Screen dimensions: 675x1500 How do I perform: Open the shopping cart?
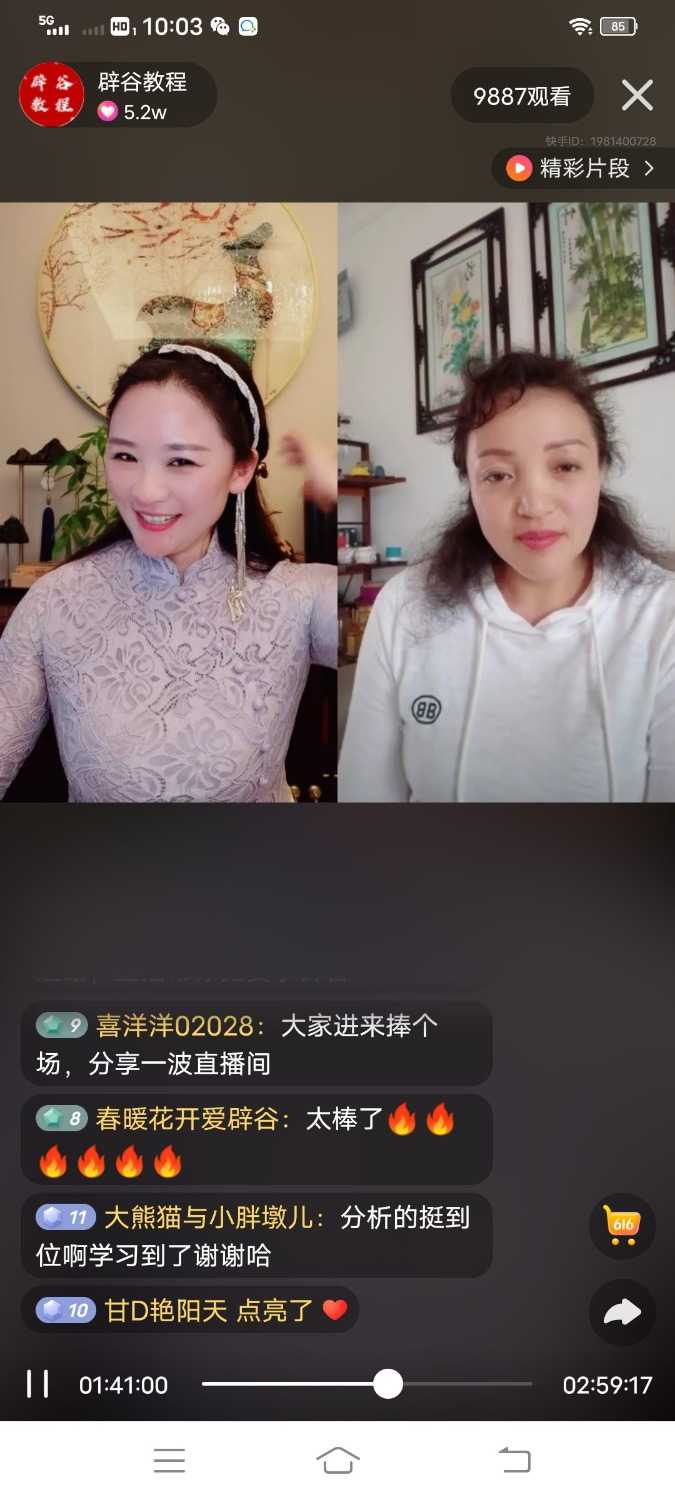[x=622, y=1225]
